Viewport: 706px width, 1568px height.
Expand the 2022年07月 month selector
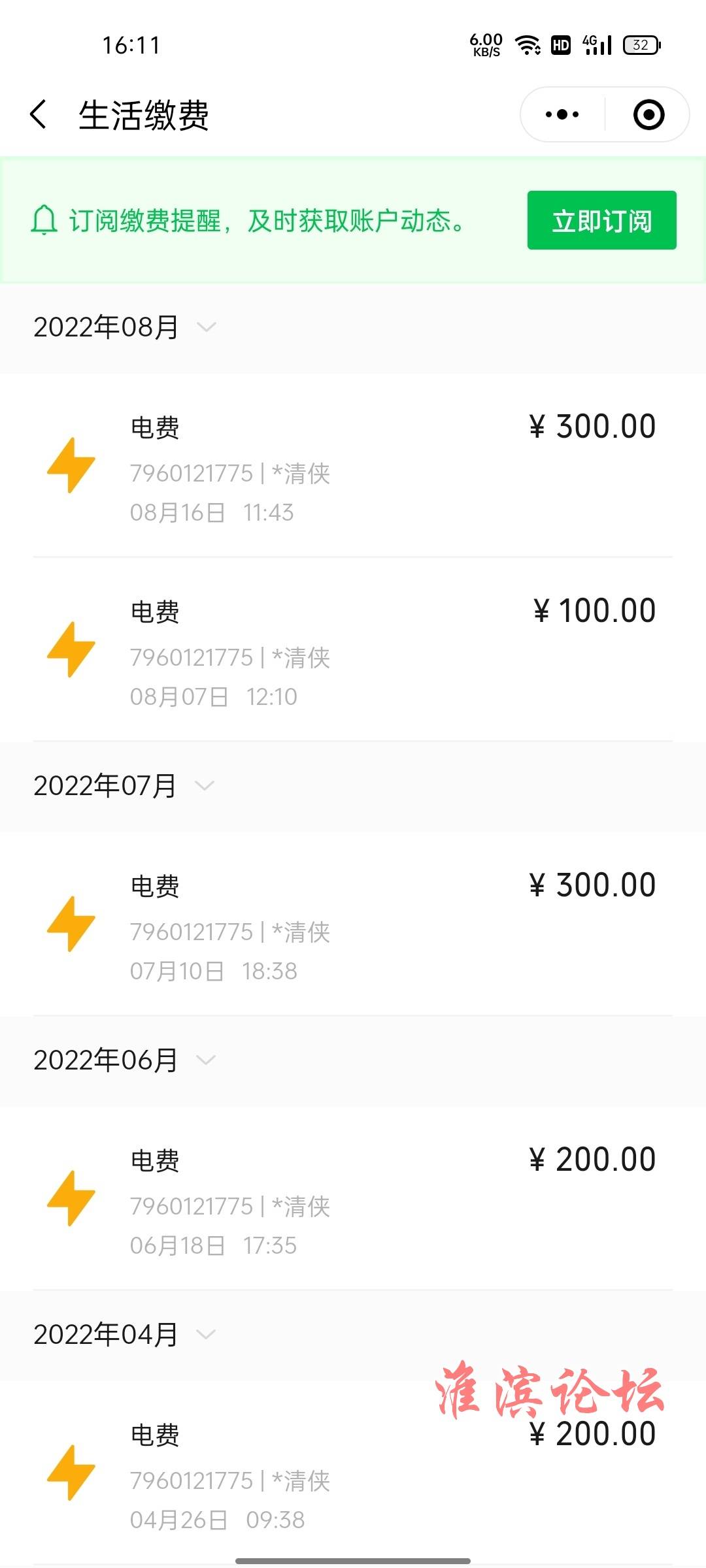click(124, 785)
